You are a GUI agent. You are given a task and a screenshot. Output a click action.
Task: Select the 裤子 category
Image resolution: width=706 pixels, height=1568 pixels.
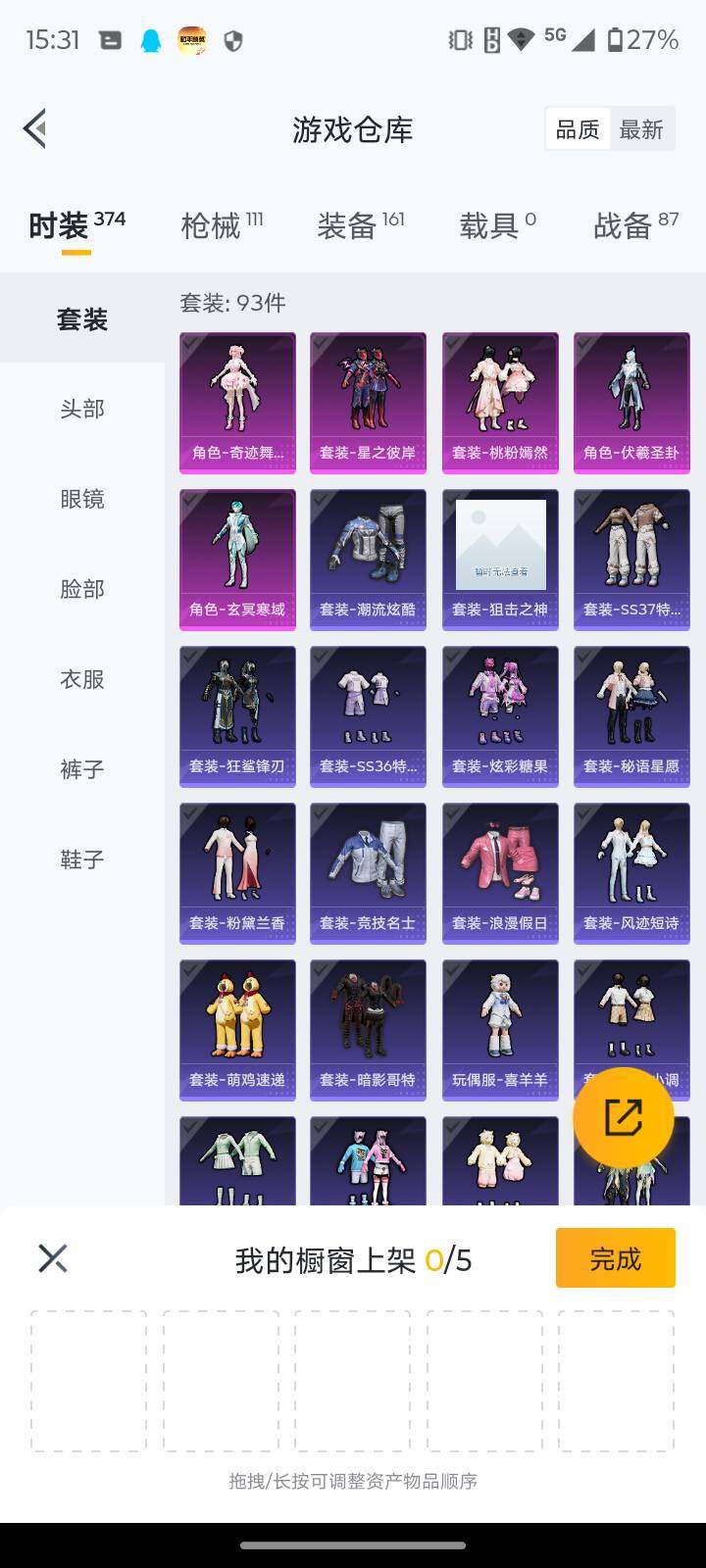pos(82,769)
